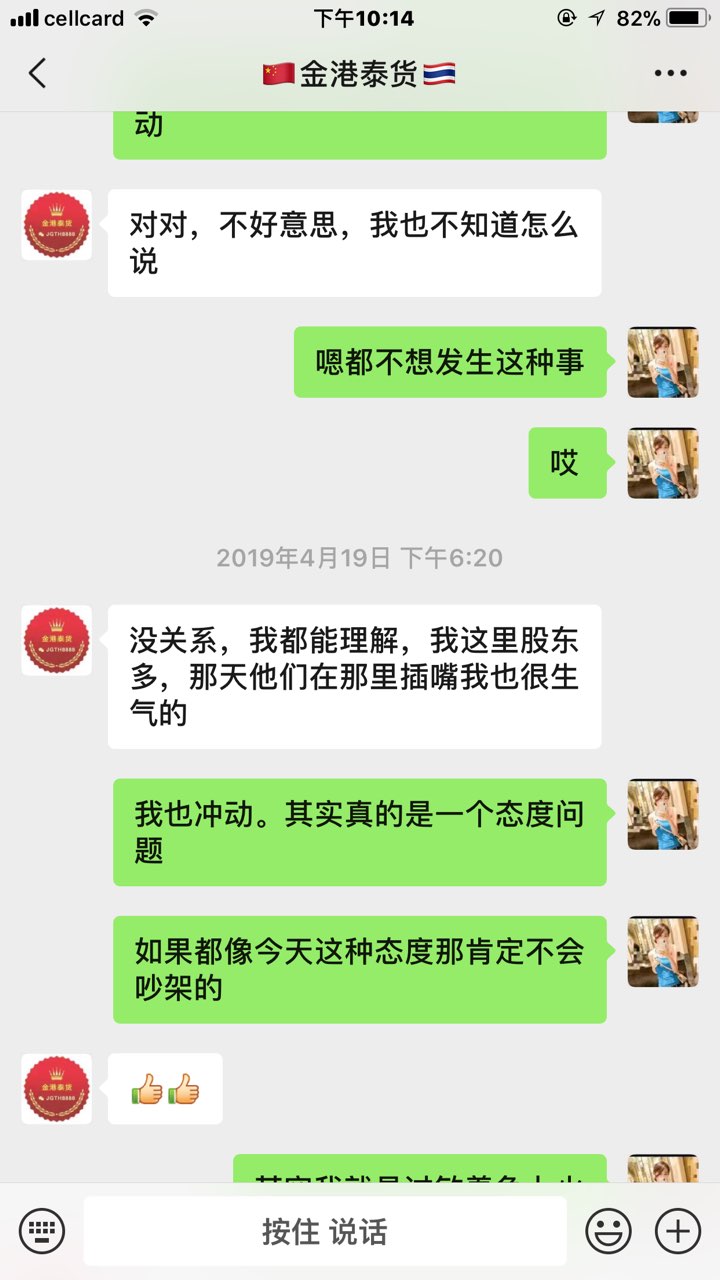Image resolution: width=720 pixels, height=1280 pixels.
Task: View my profile beside 我也冲动 message
Action: click(x=662, y=815)
